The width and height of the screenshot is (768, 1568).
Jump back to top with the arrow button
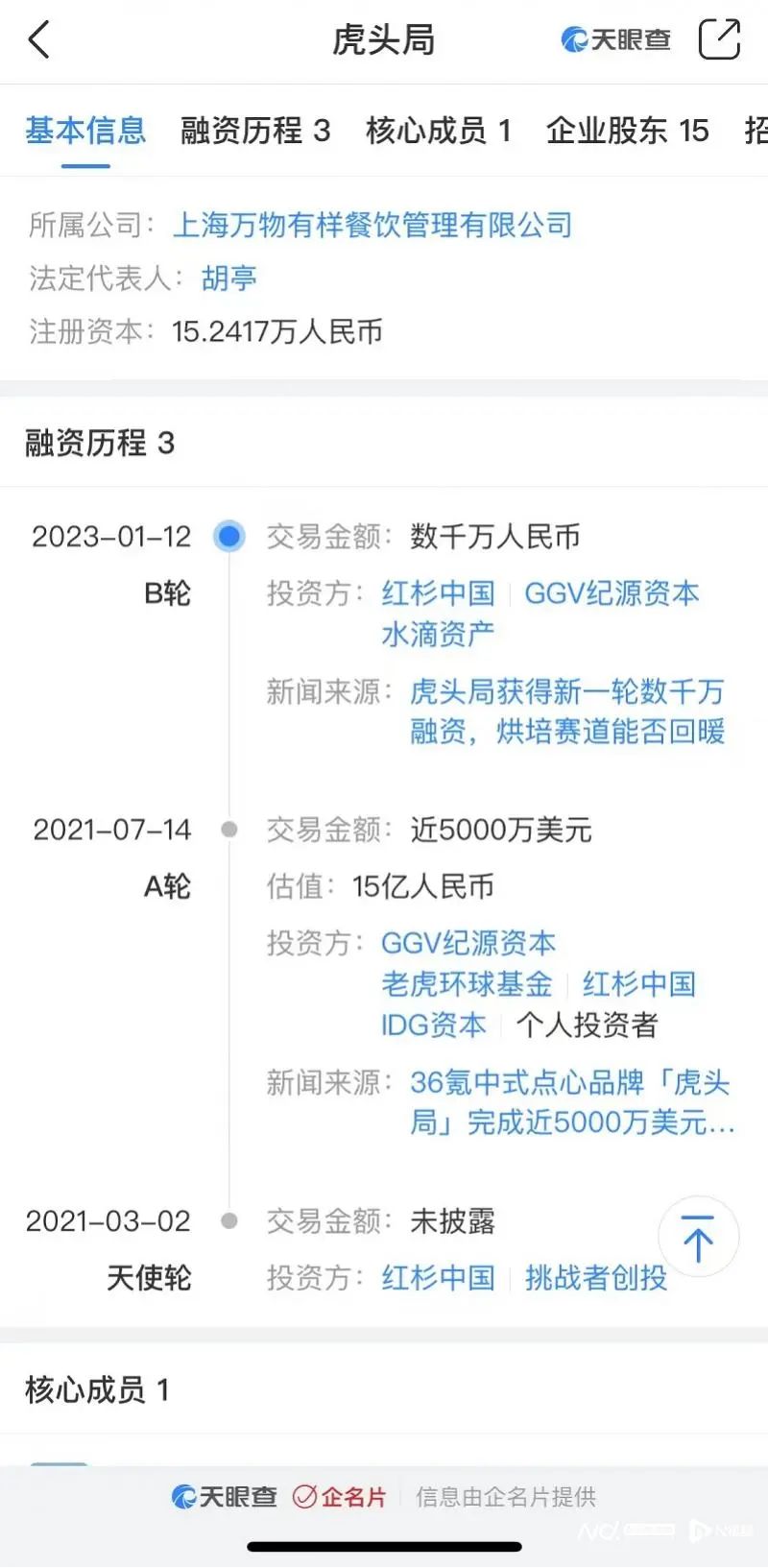pyautogui.click(x=698, y=1237)
